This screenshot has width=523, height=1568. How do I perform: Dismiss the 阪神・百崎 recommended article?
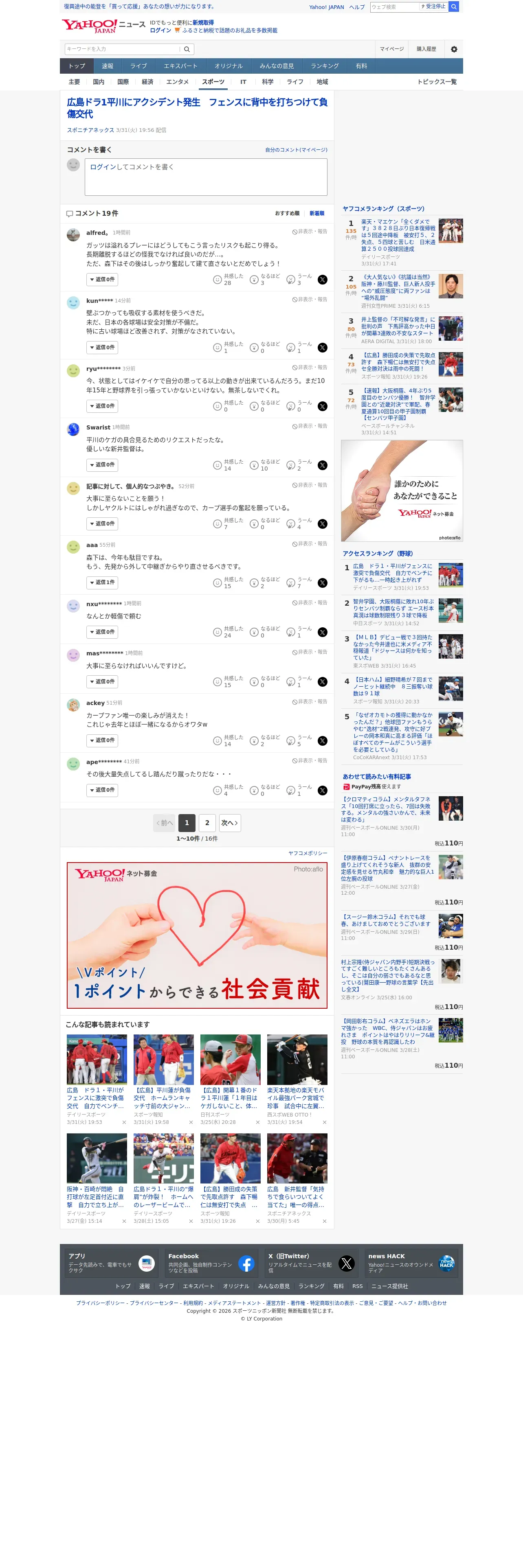[x=124, y=1221]
